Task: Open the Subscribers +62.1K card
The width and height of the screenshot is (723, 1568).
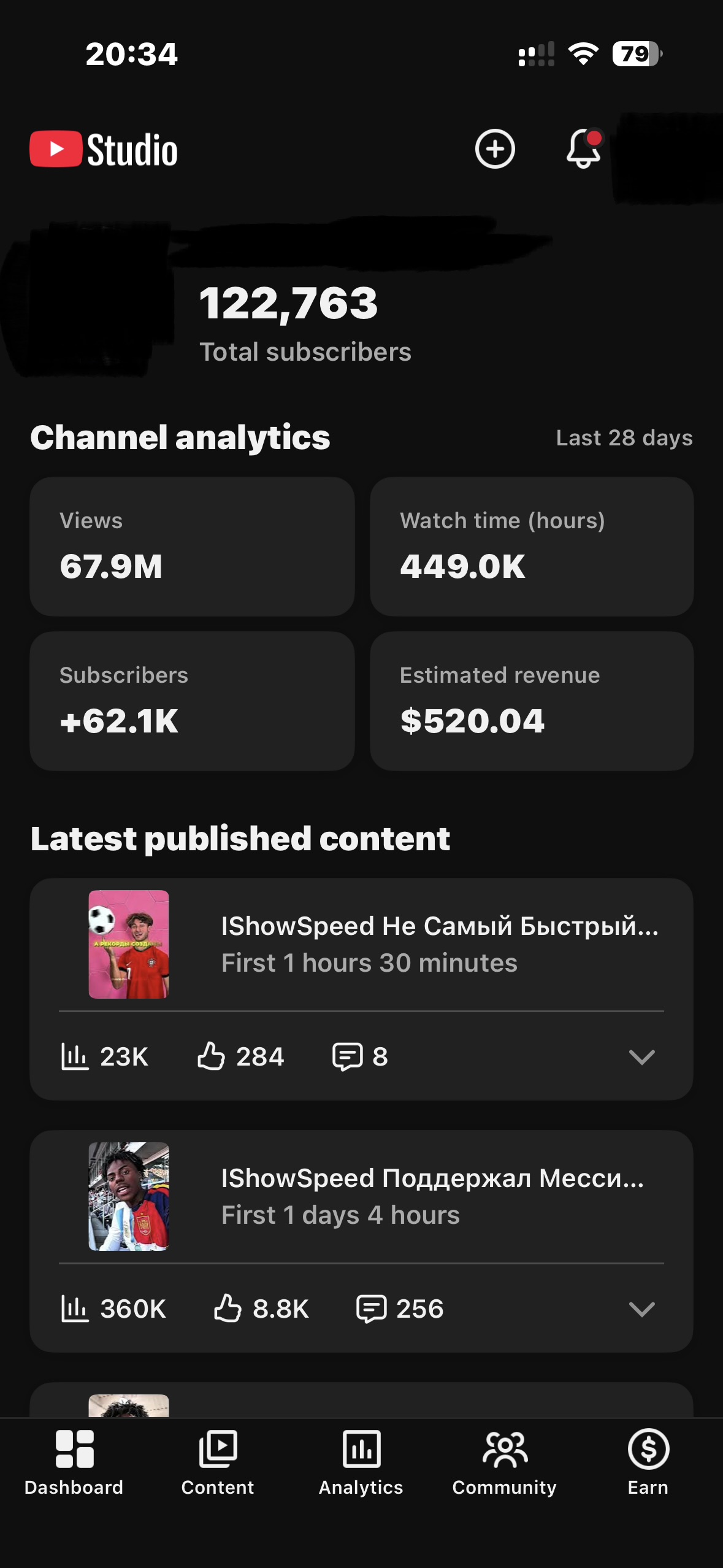Action: (192, 701)
